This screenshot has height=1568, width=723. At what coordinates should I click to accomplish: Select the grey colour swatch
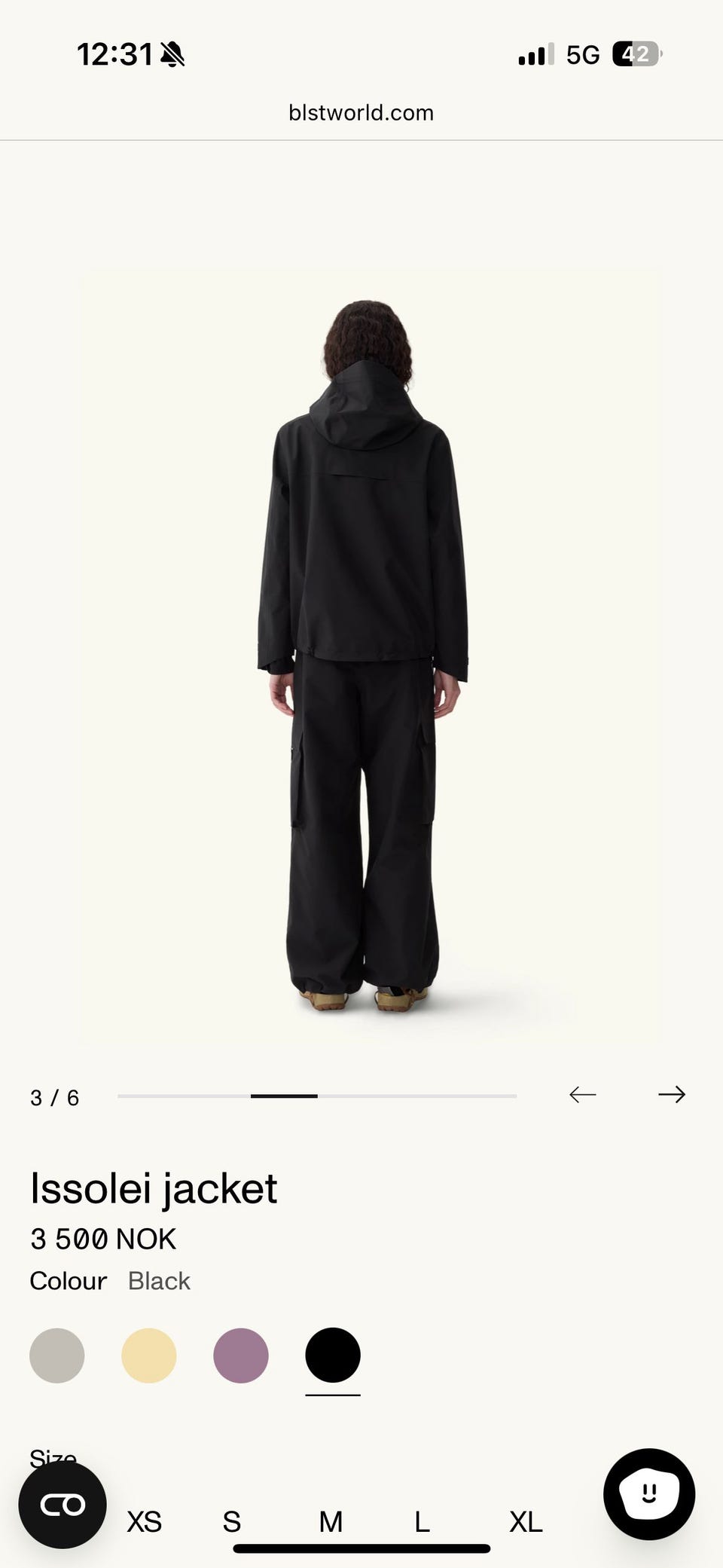click(57, 1356)
